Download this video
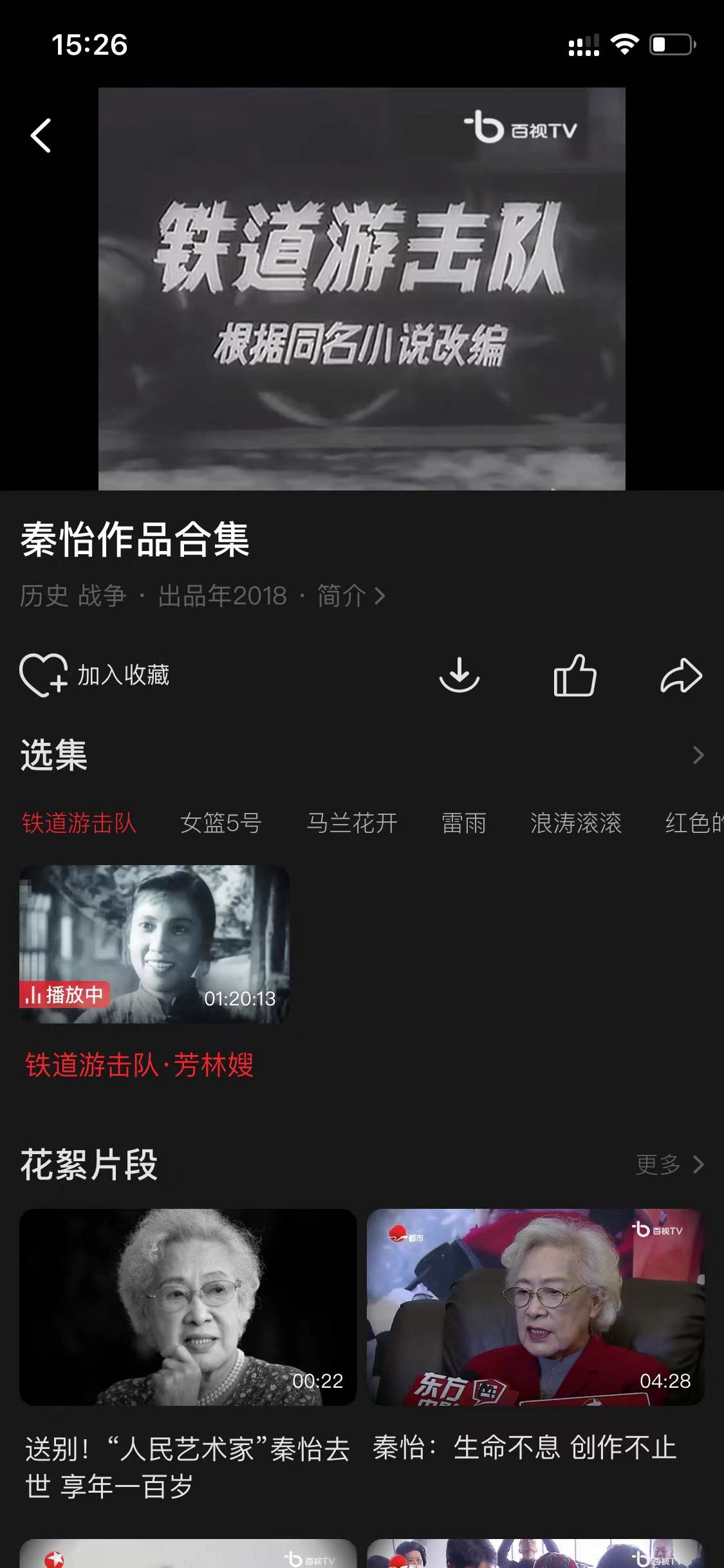This screenshot has height=1568, width=724. click(459, 675)
